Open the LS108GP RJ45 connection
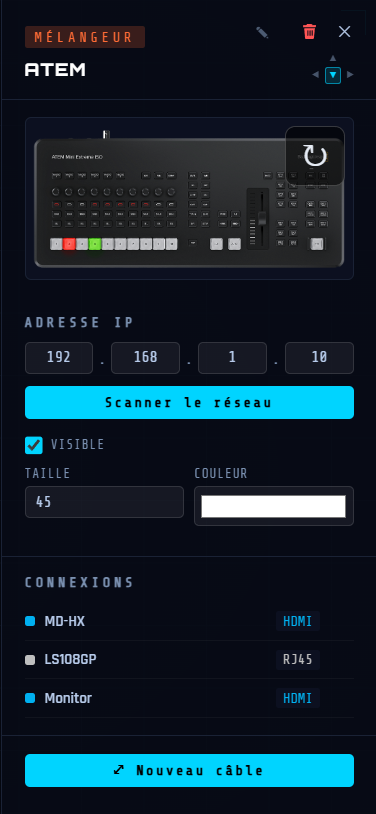376x814 pixels. [189, 660]
